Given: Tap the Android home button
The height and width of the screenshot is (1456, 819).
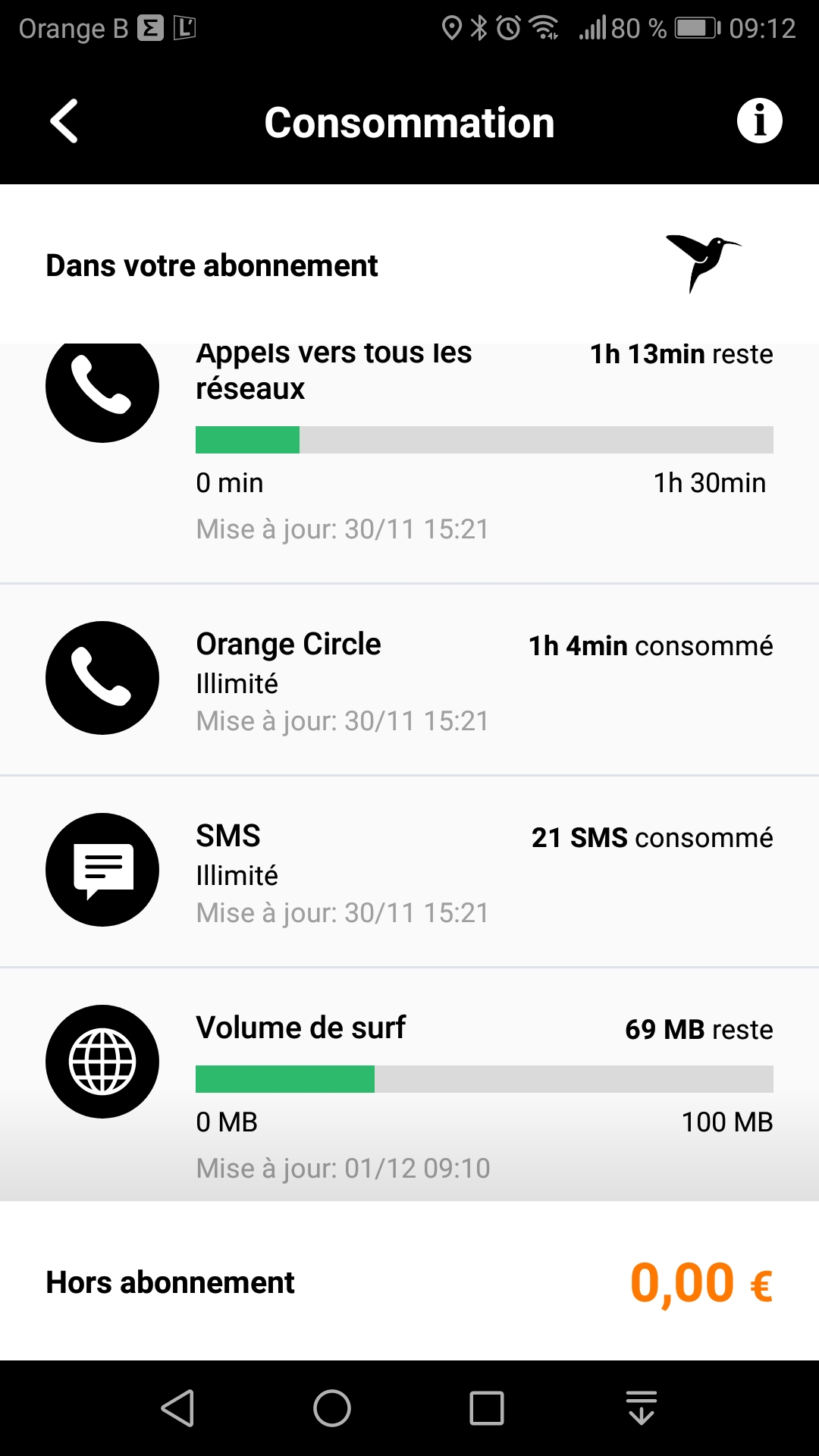Looking at the screenshot, I should 332,1408.
